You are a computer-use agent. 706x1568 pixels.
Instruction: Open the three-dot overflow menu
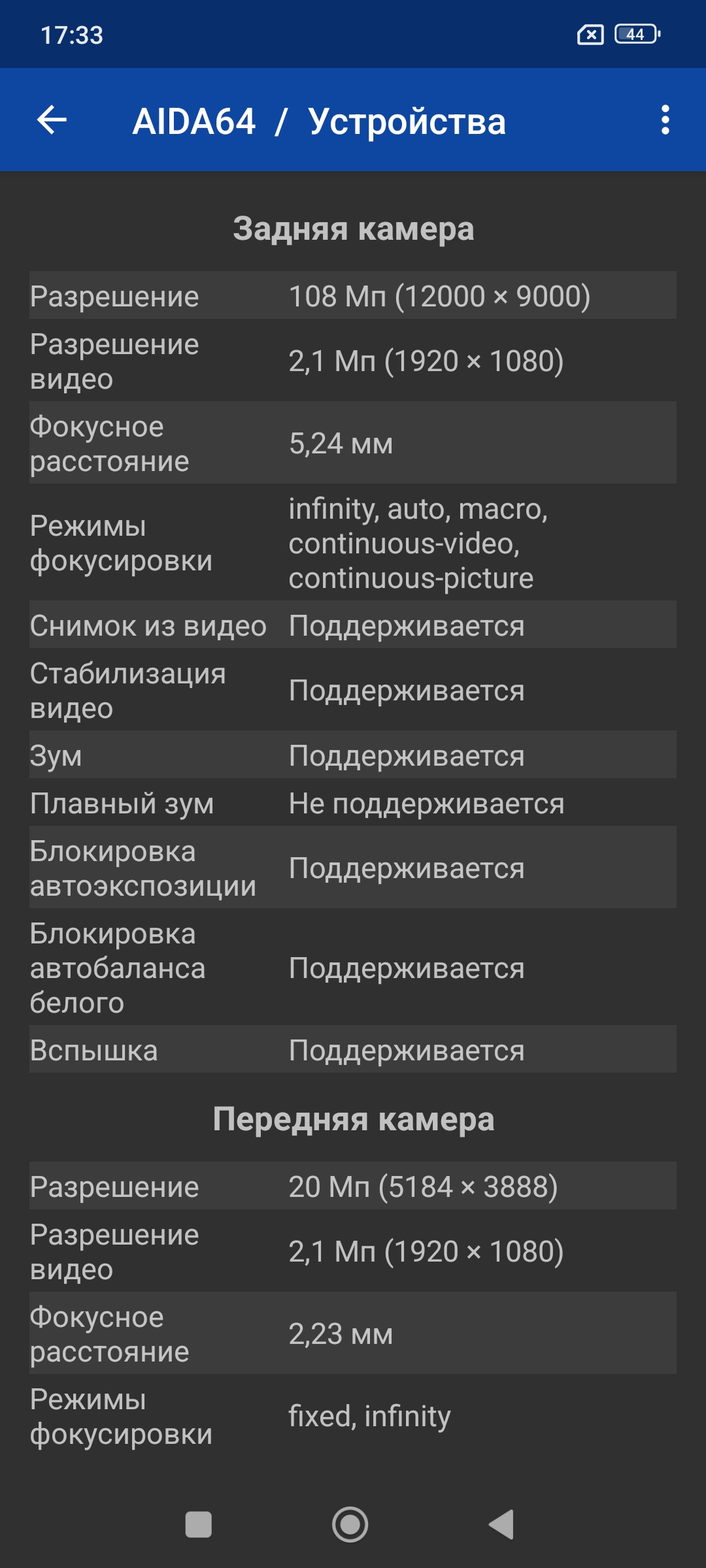[665, 120]
